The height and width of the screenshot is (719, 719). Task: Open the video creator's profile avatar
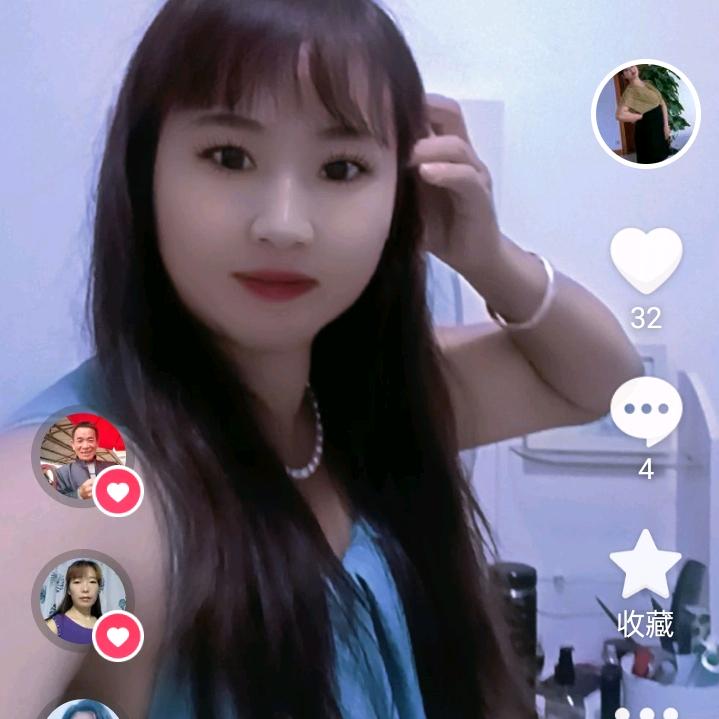(x=646, y=113)
